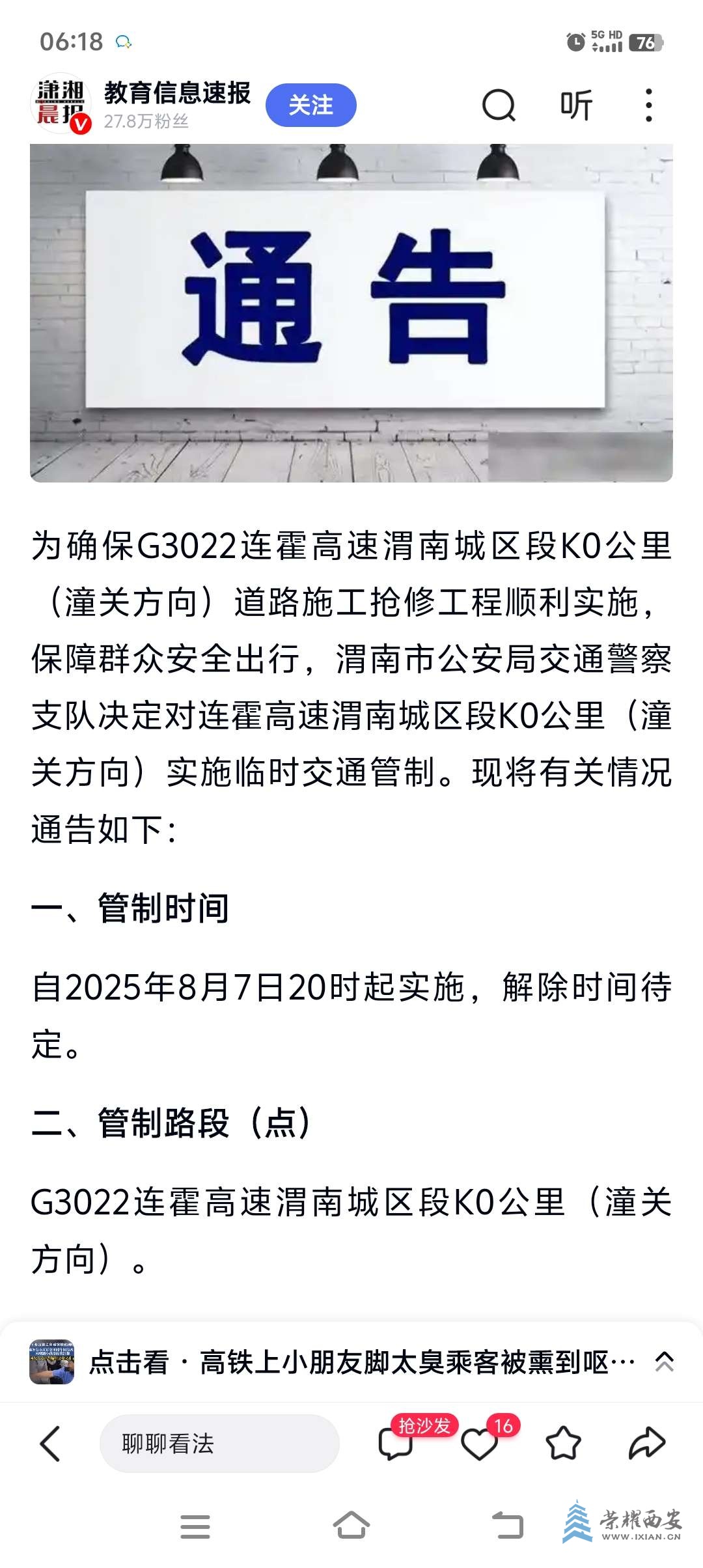This screenshot has width=703, height=1568.
Task: Listen to the article via 听
Action: pyautogui.click(x=576, y=105)
